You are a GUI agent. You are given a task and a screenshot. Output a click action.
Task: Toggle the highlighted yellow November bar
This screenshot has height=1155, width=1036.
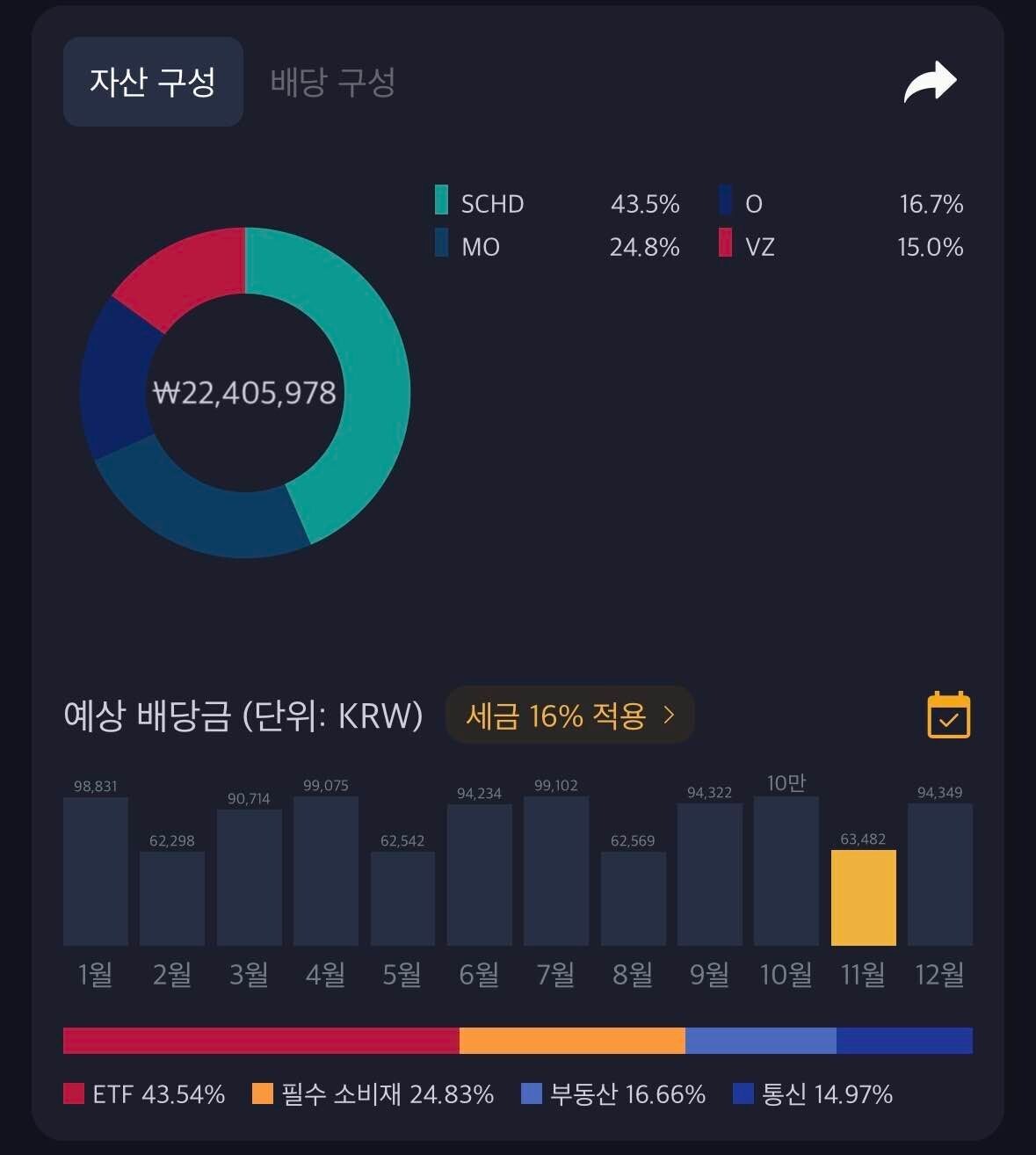(x=862, y=897)
